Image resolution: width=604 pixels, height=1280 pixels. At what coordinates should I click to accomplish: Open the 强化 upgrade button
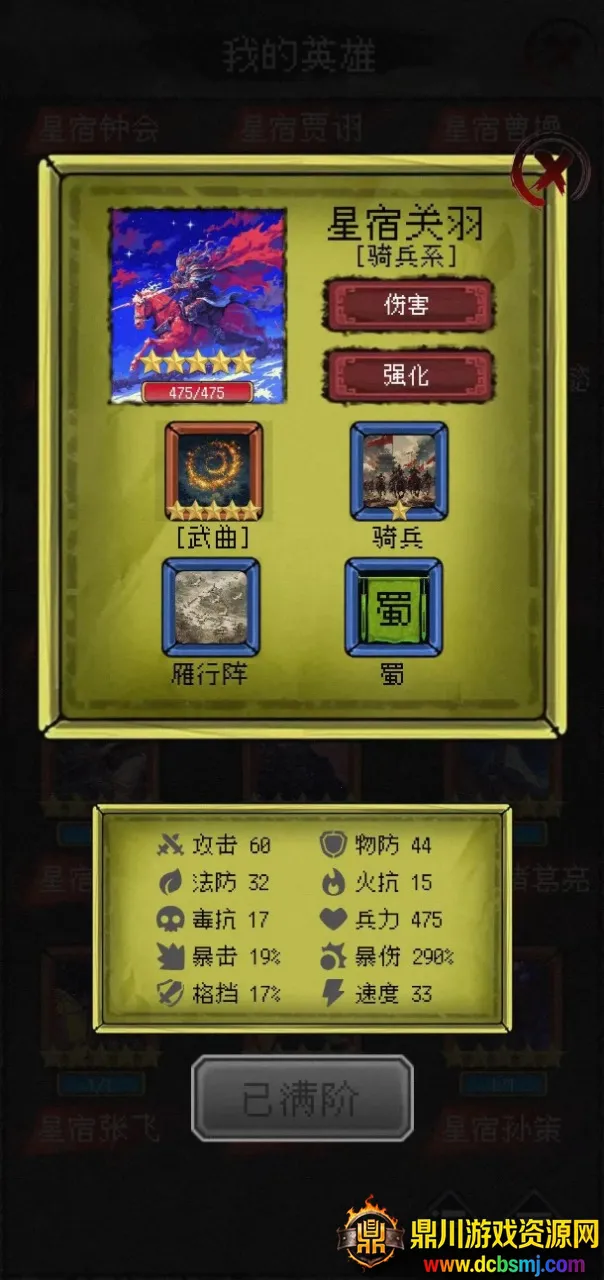[x=408, y=375]
